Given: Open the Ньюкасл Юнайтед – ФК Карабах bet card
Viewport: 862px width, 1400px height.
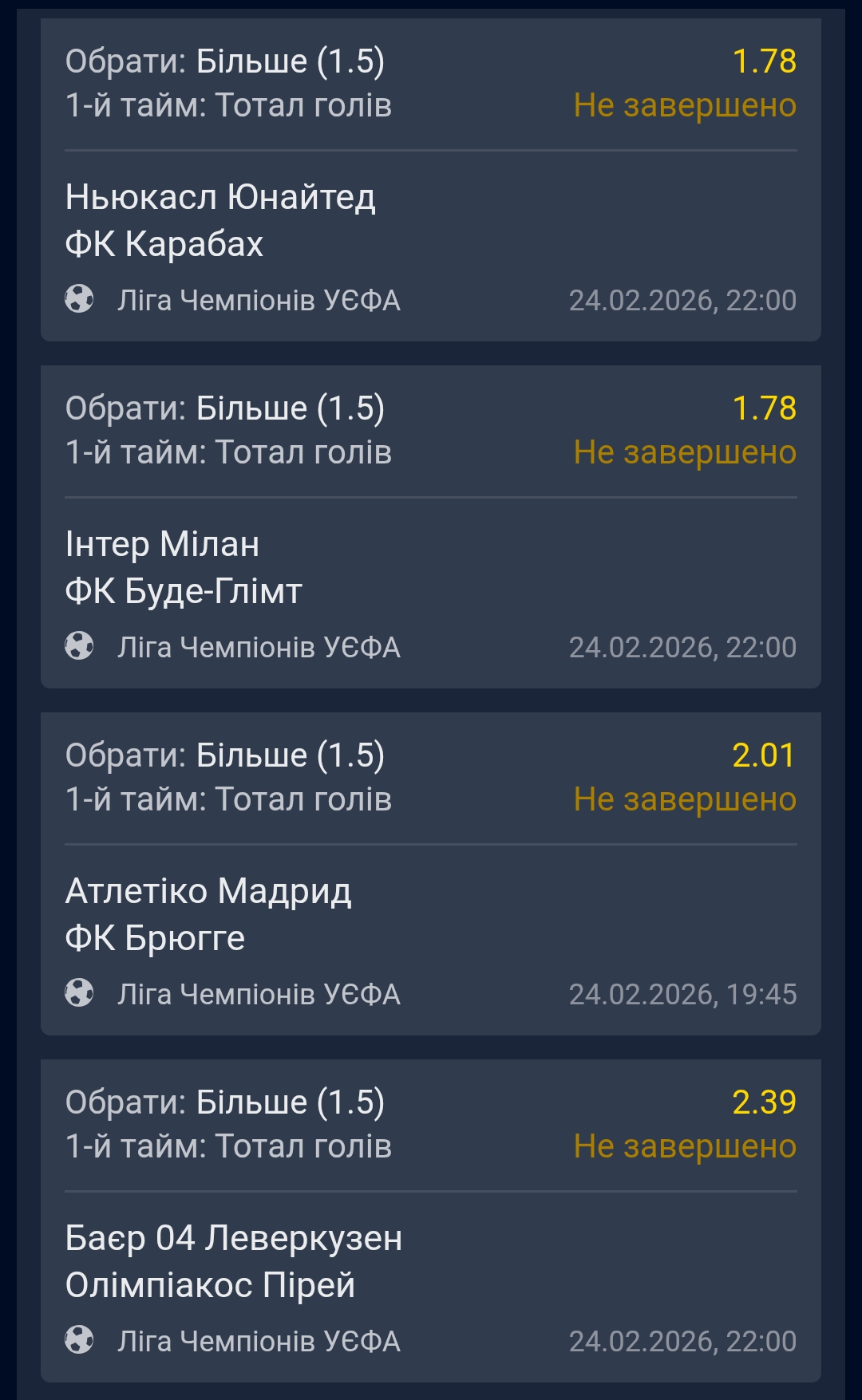Looking at the screenshot, I should (x=431, y=220).
